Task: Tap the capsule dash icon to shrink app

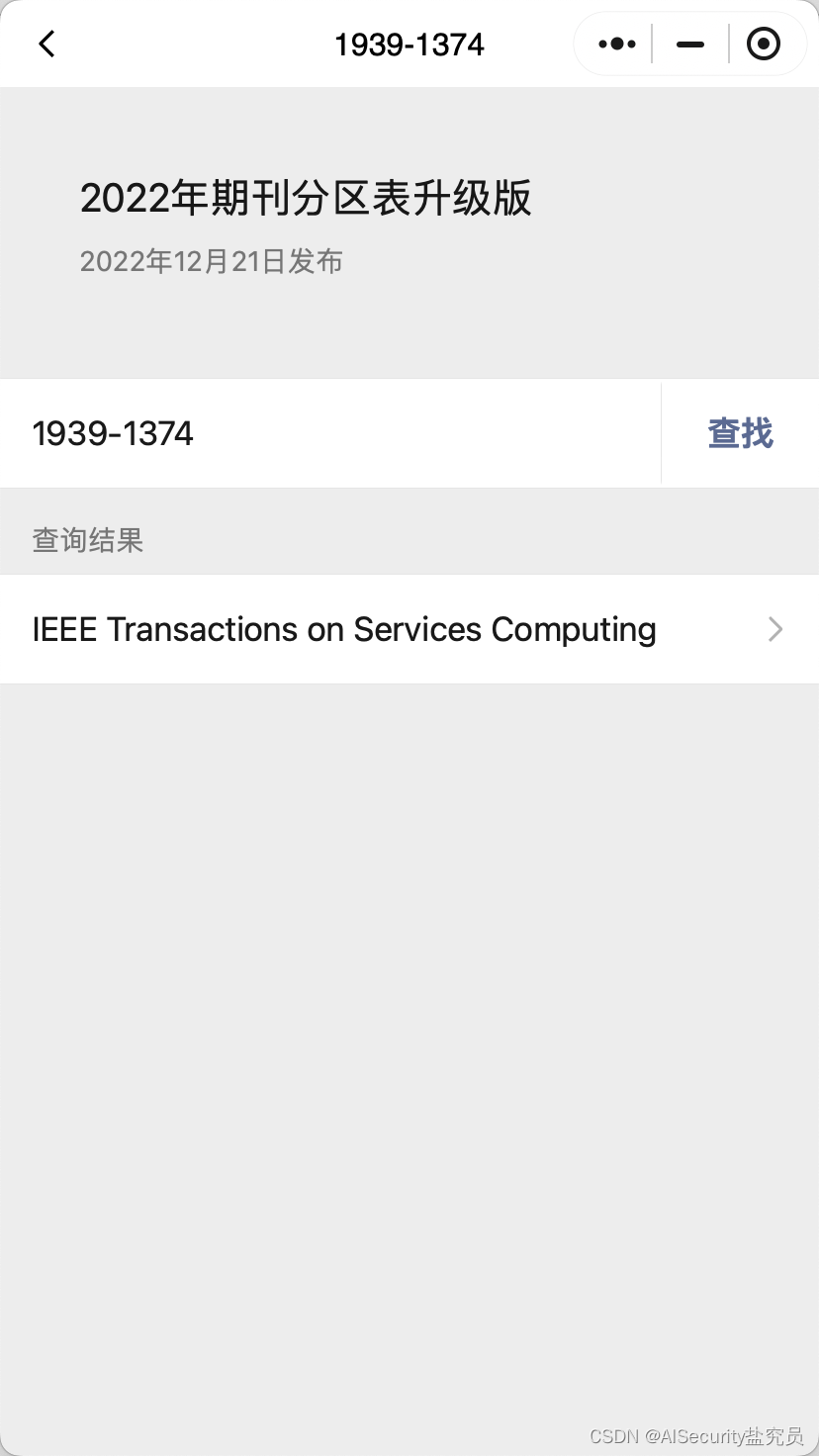Action: coord(688,44)
